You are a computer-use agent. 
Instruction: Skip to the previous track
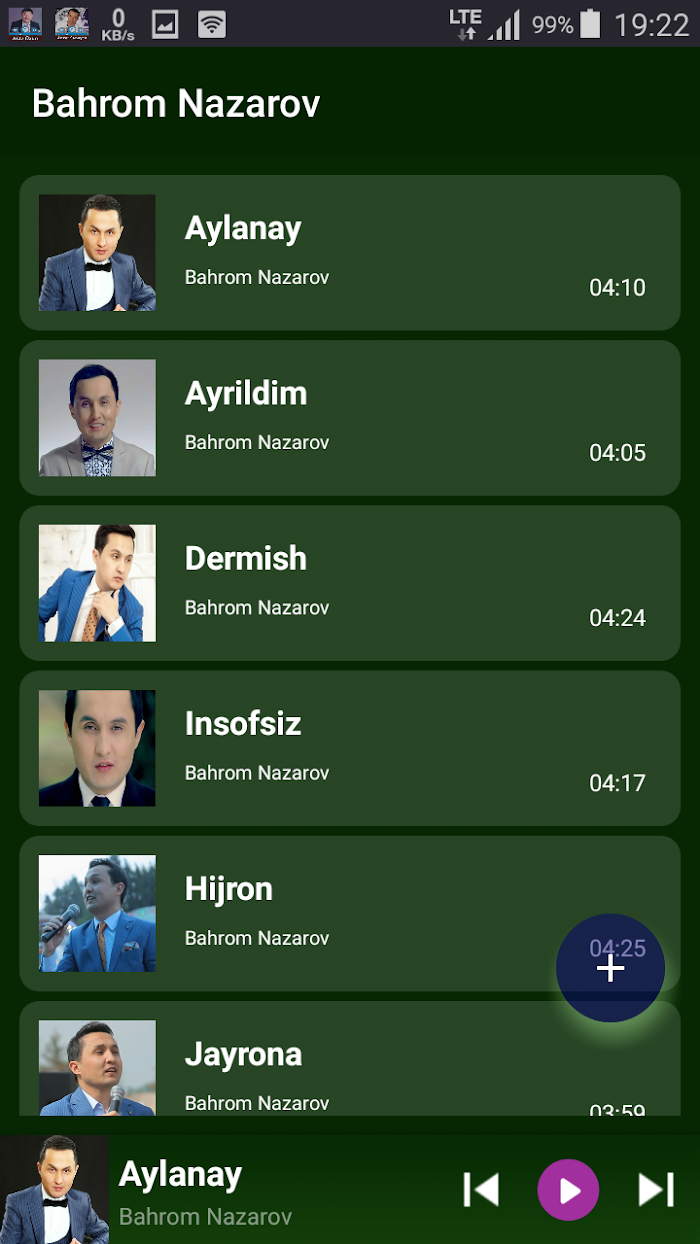coord(481,1190)
